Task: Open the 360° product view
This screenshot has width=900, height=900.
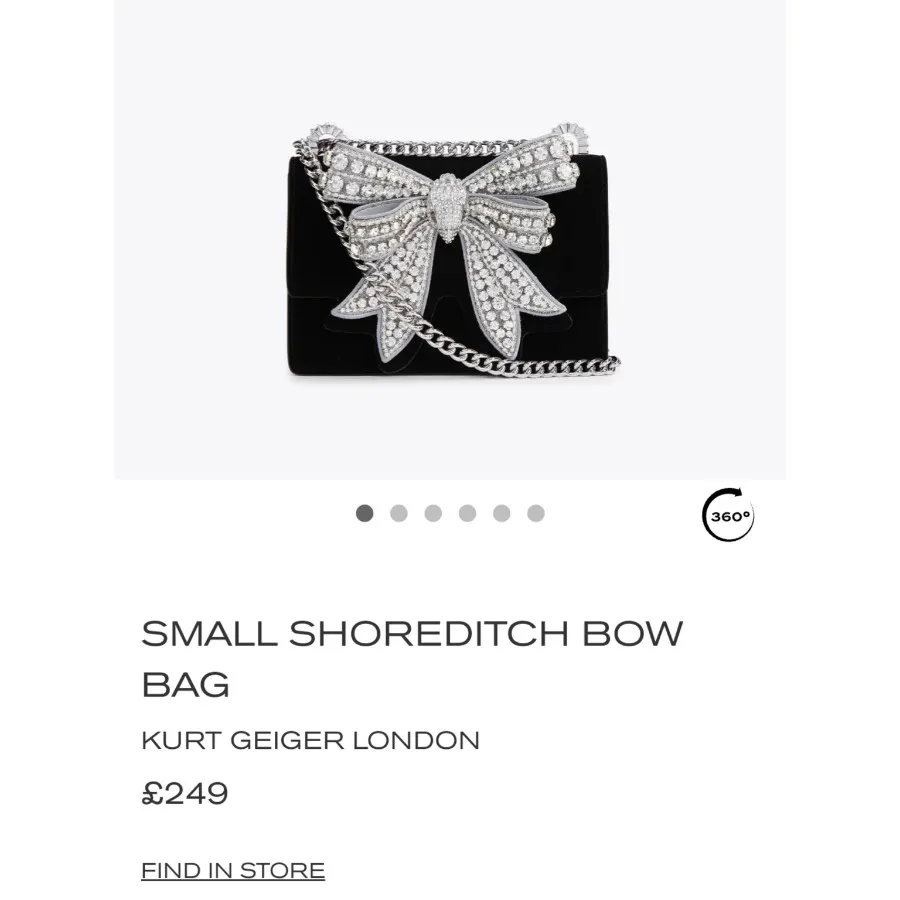Action: (728, 516)
